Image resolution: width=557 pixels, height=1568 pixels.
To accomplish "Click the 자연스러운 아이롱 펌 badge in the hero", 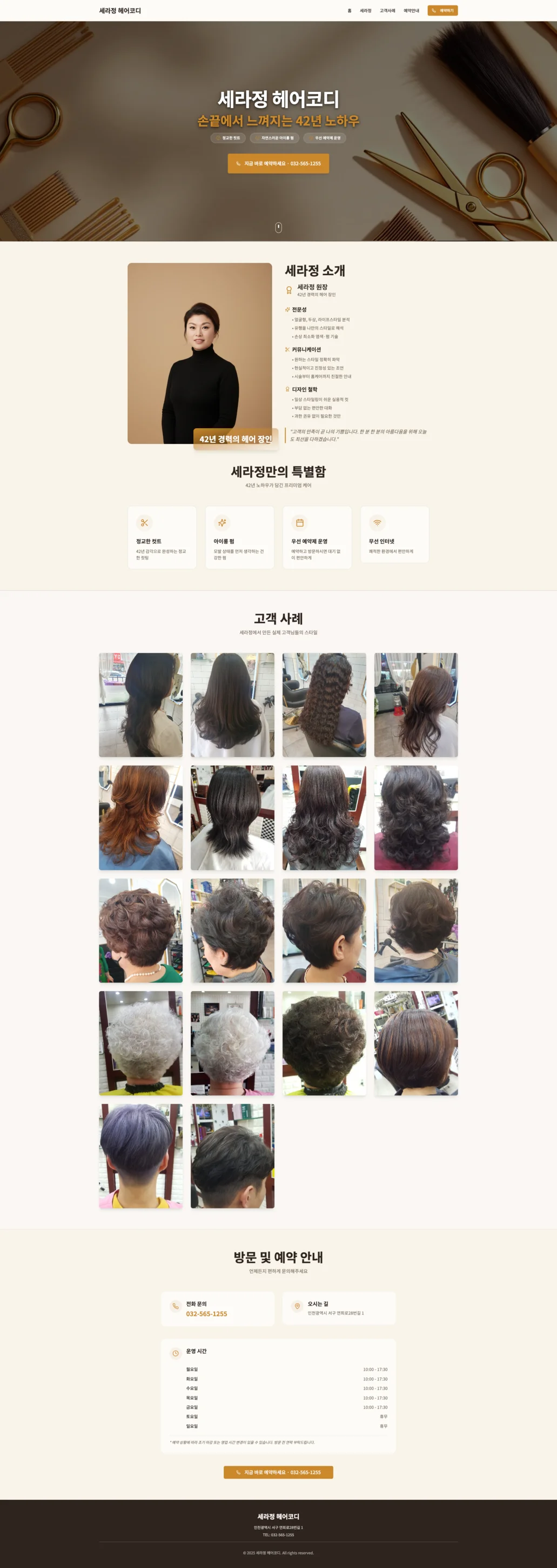I will point(275,138).
